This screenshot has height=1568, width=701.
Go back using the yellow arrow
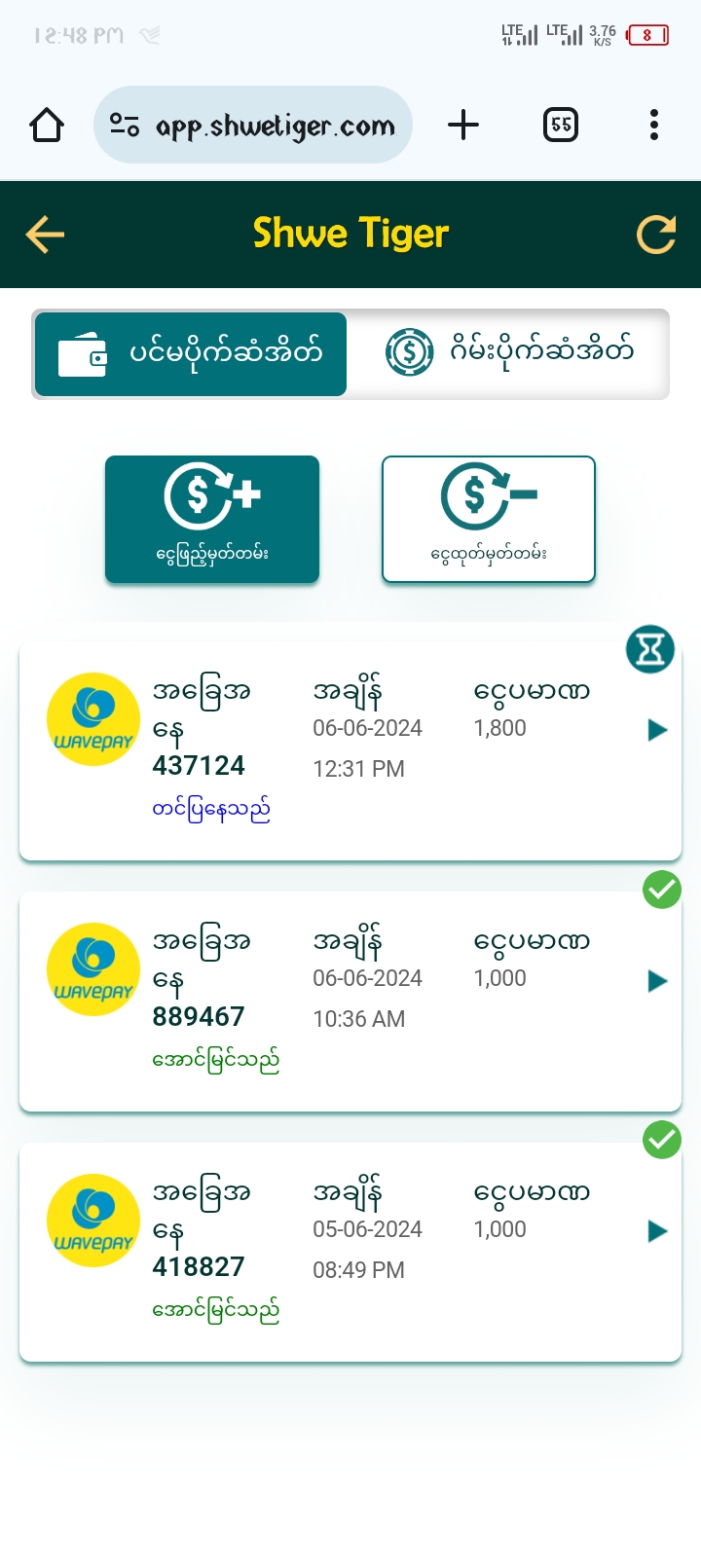pyautogui.click(x=45, y=235)
